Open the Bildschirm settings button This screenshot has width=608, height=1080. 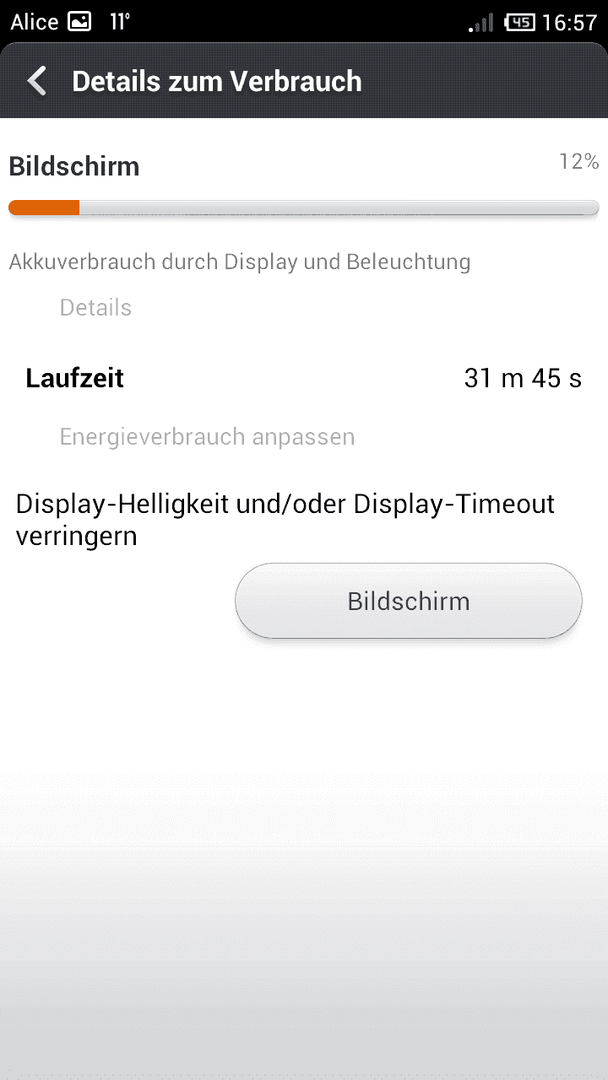click(x=408, y=601)
